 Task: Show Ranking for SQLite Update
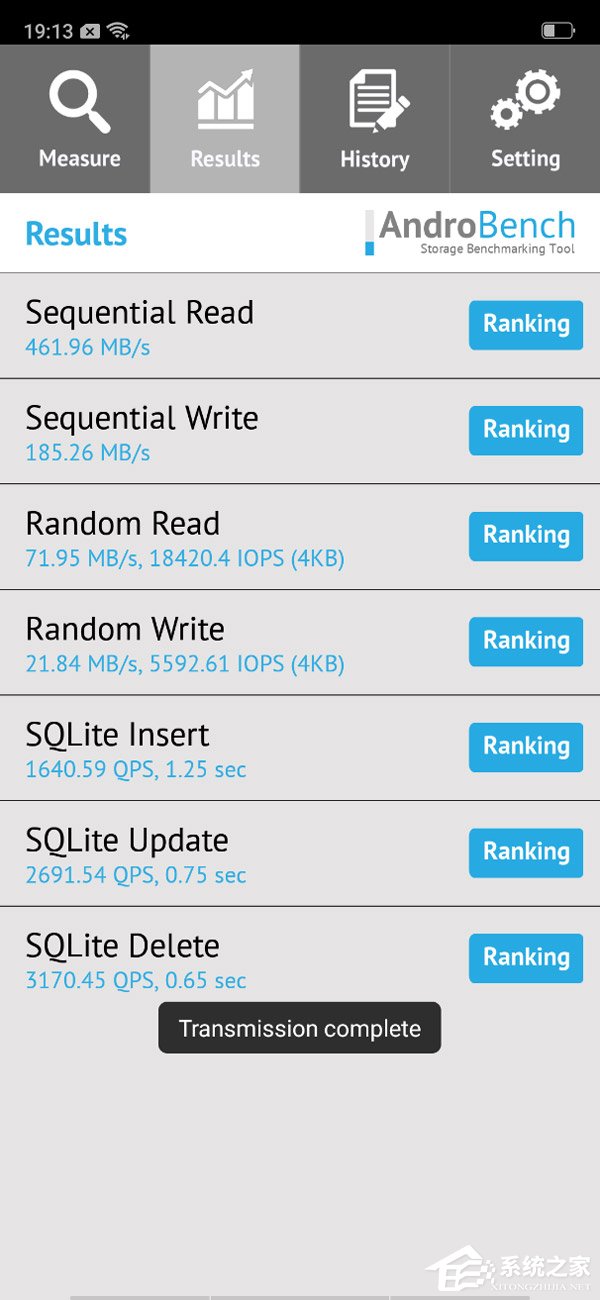coord(526,852)
